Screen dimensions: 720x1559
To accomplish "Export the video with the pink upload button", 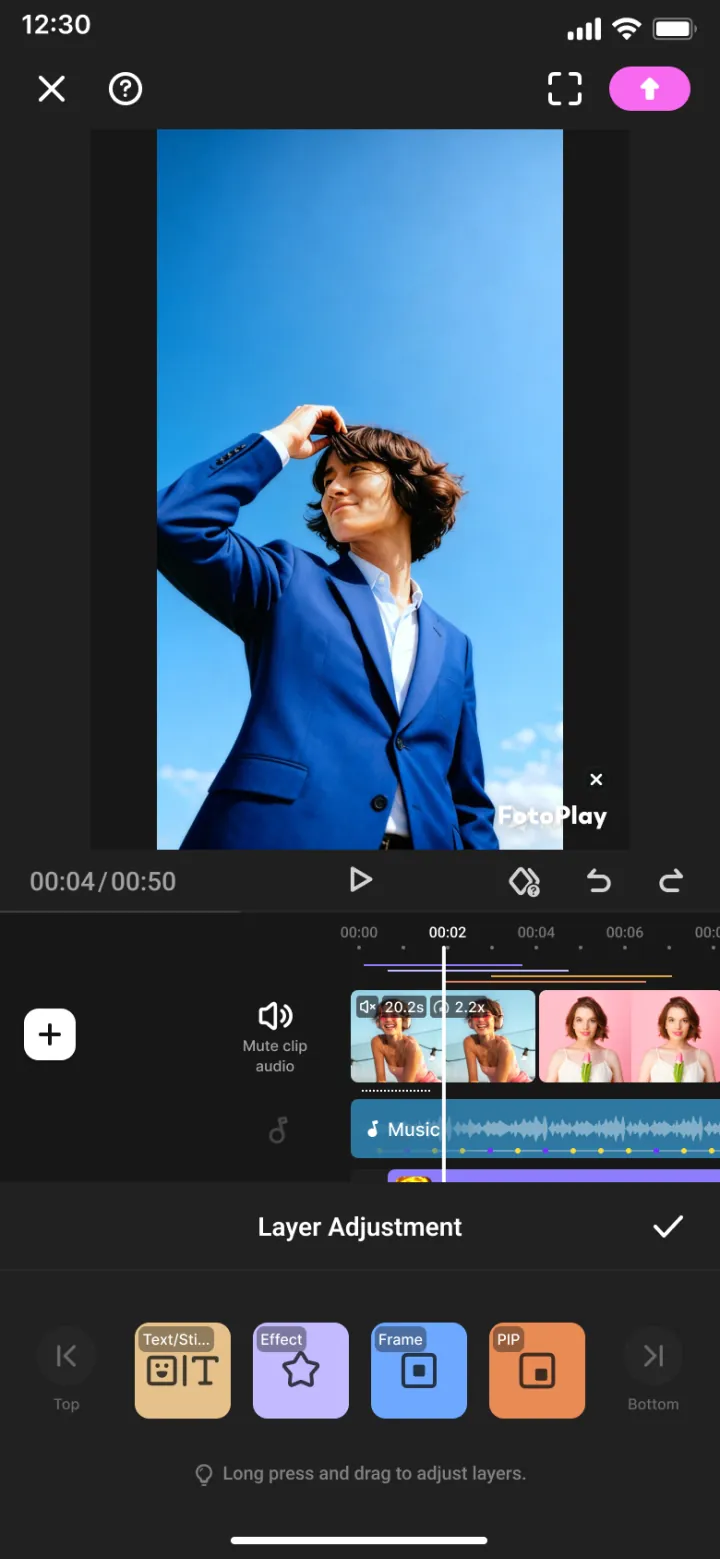I will [650, 89].
